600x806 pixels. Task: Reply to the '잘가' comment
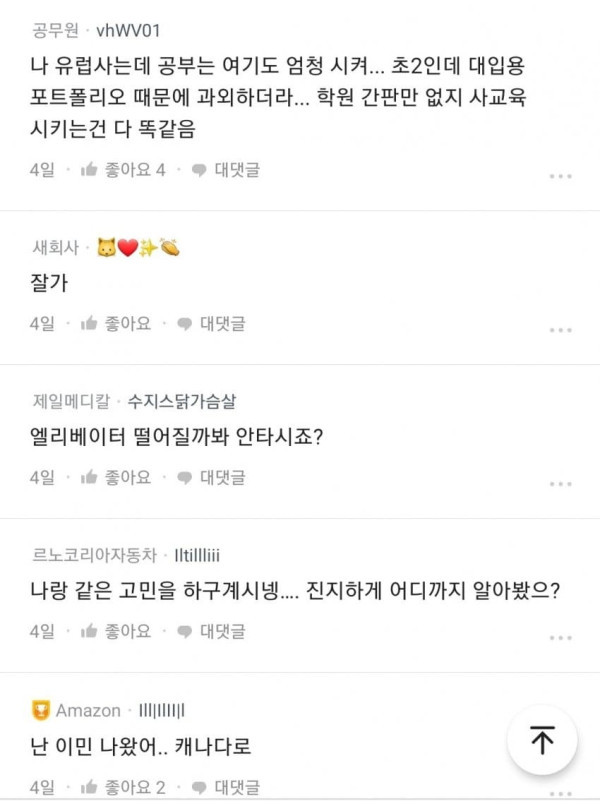[211, 323]
